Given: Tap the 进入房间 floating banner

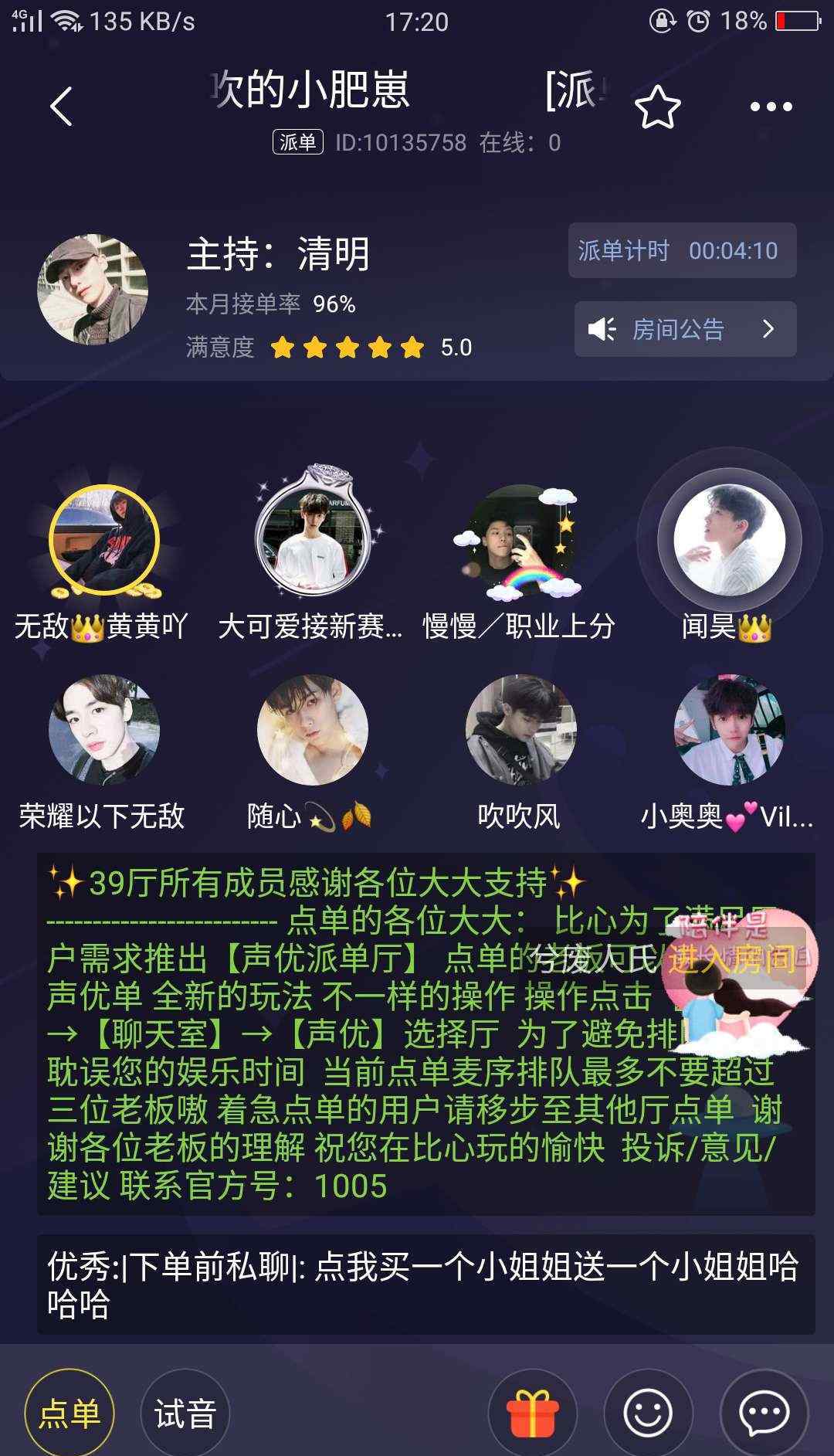Looking at the screenshot, I should [x=731, y=959].
